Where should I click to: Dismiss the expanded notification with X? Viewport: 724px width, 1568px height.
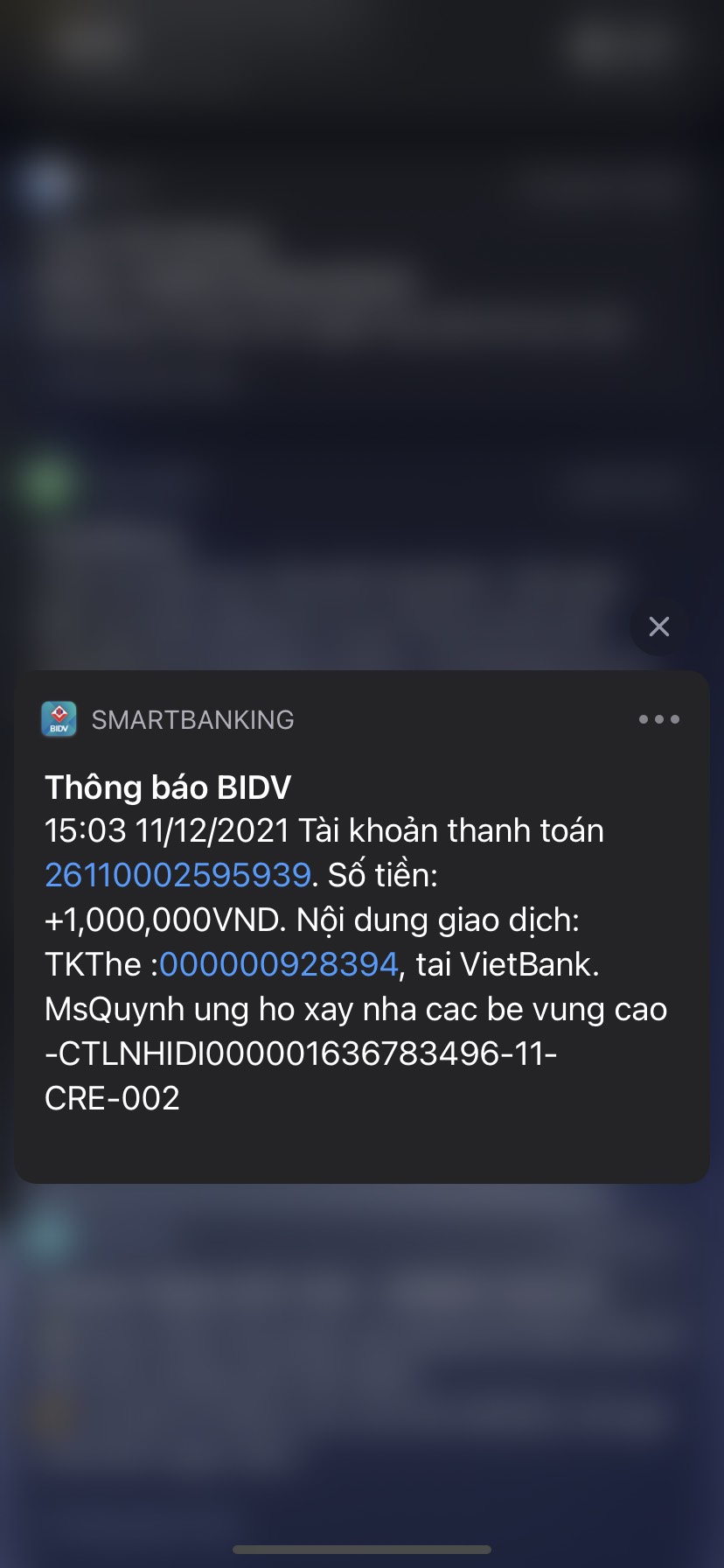tap(658, 626)
